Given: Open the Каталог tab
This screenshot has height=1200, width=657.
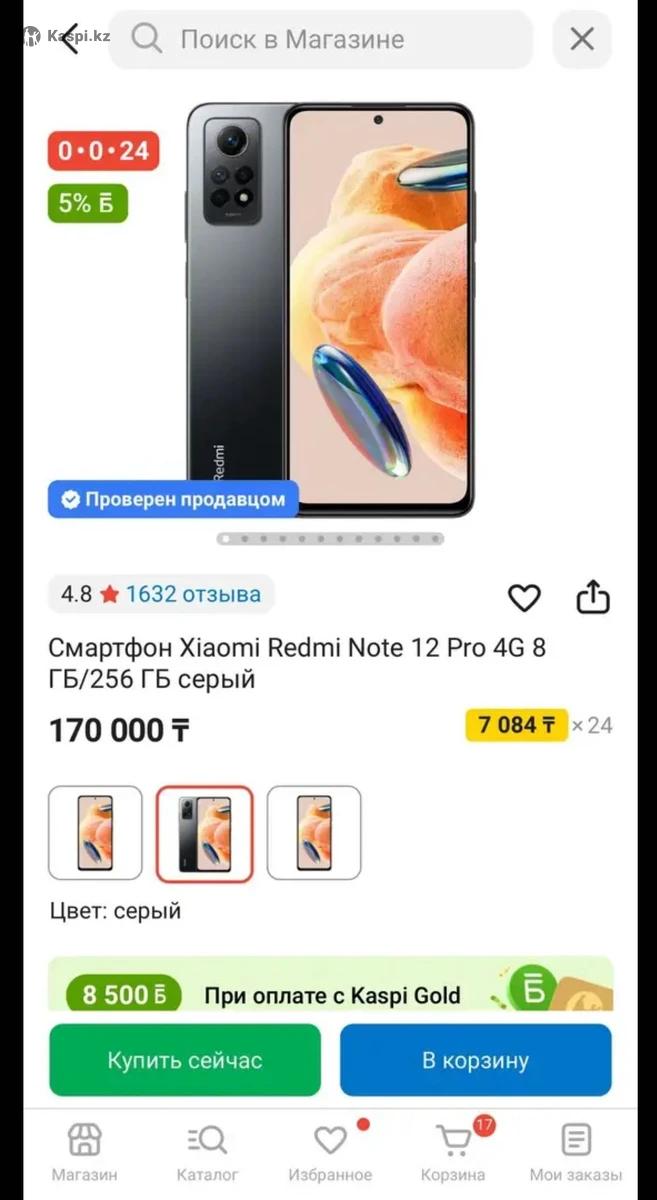Looking at the screenshot, I should (x=208, y=1152).
